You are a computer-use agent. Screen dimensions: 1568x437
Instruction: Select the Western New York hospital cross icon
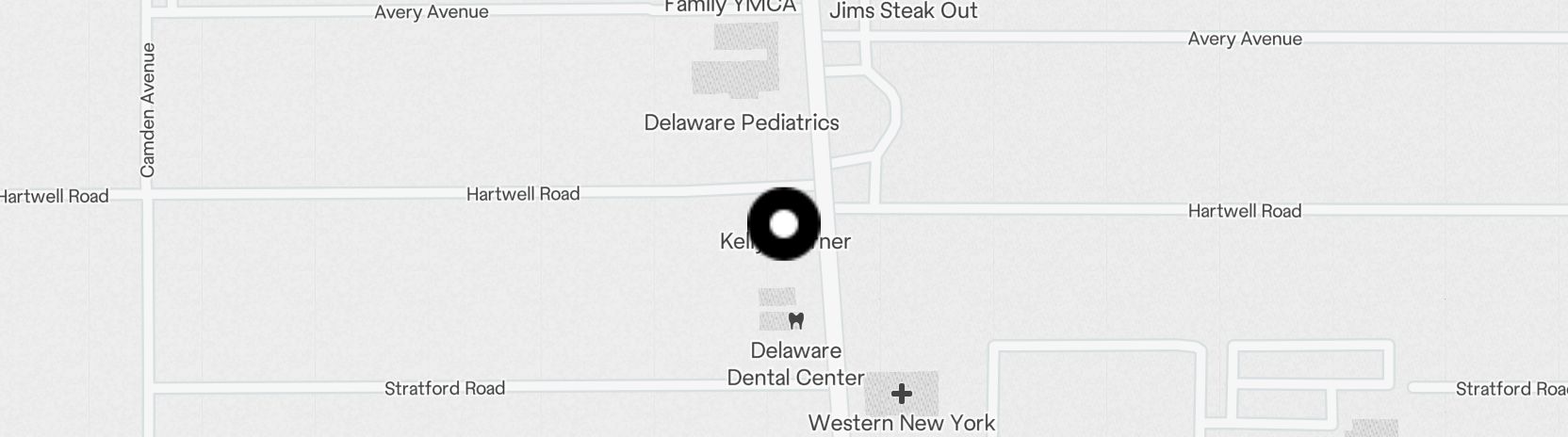[x=902, y=393]
